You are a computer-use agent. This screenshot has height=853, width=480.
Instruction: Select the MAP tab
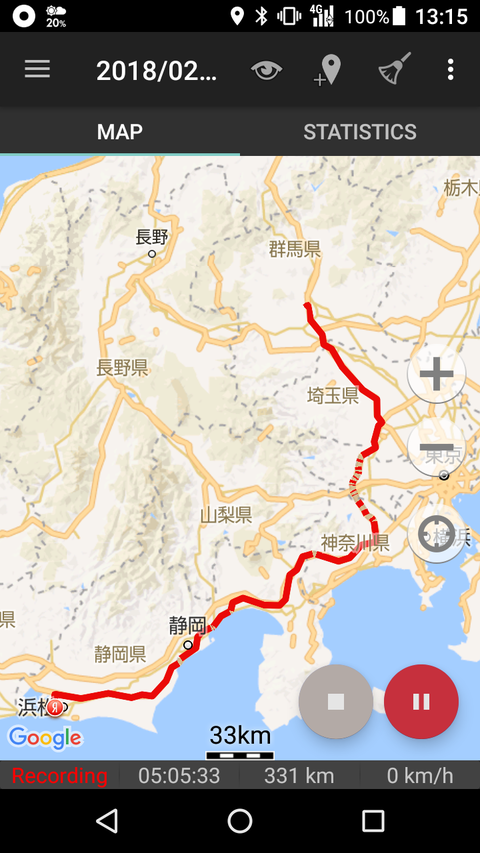(120, 132)
